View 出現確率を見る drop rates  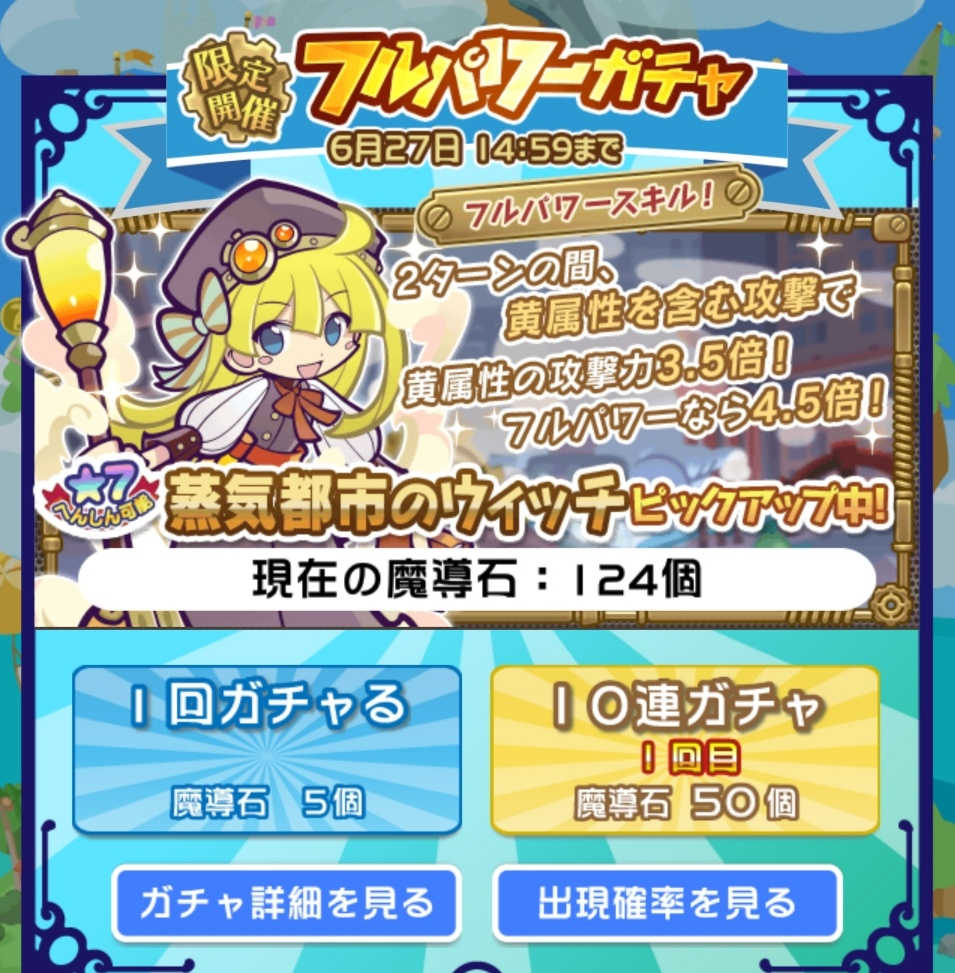pos(666,904)
